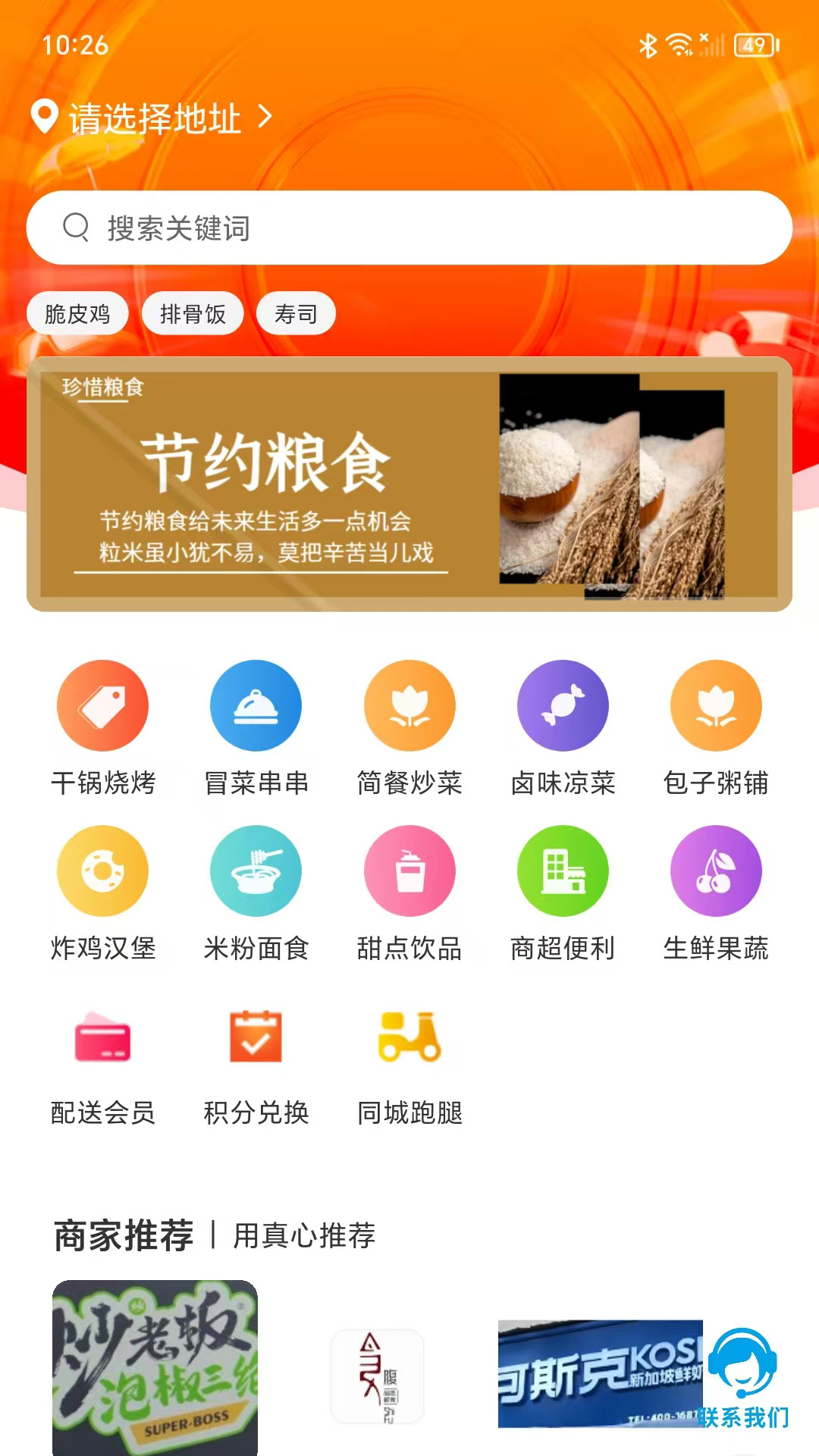
Task: Open the 搜索关键词 search box
Action: coord(409,227)
